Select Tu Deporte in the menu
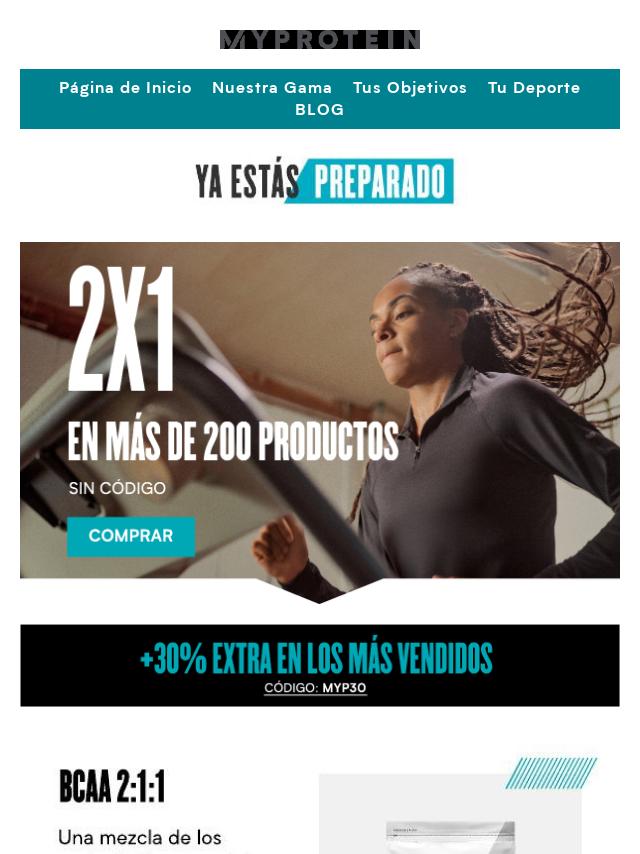The image size is (640, 854). click(x=534, y=88)
